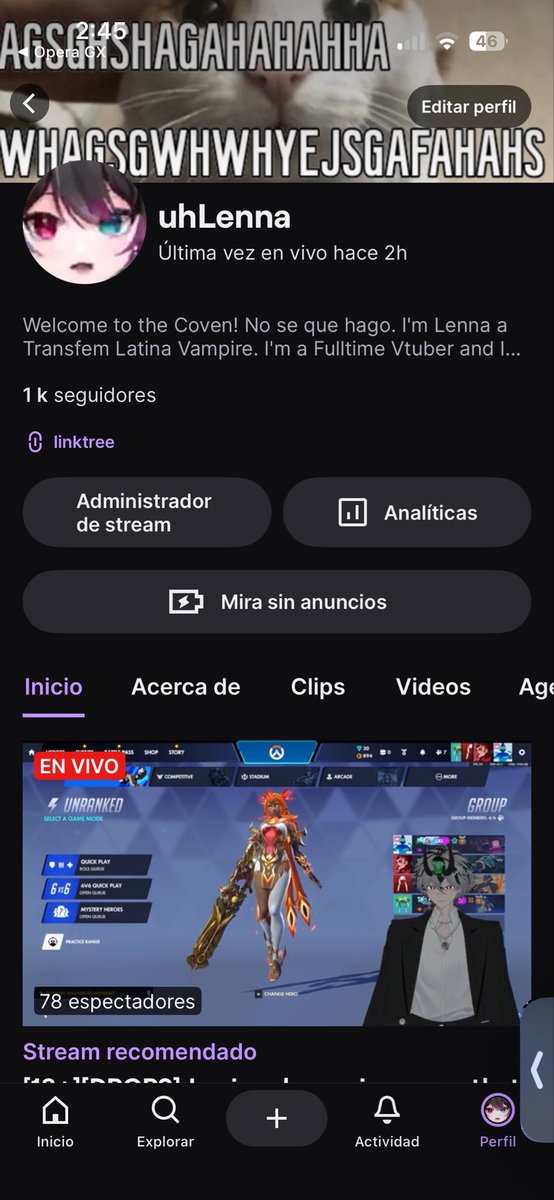Open Explorar search tab
Viewport: 554px width, 1200px height.
point(165,1121)
